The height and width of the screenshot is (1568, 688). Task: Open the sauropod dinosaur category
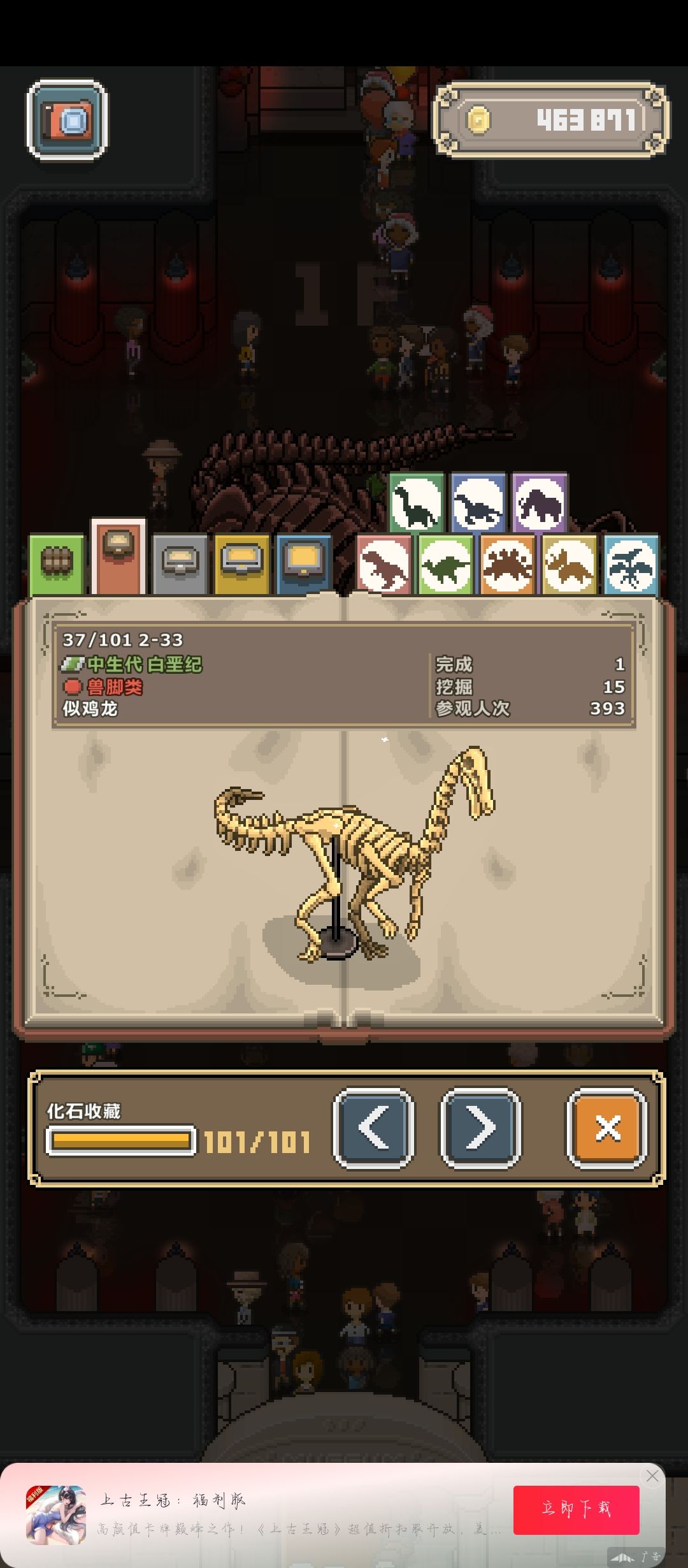(x=416, y=504)
